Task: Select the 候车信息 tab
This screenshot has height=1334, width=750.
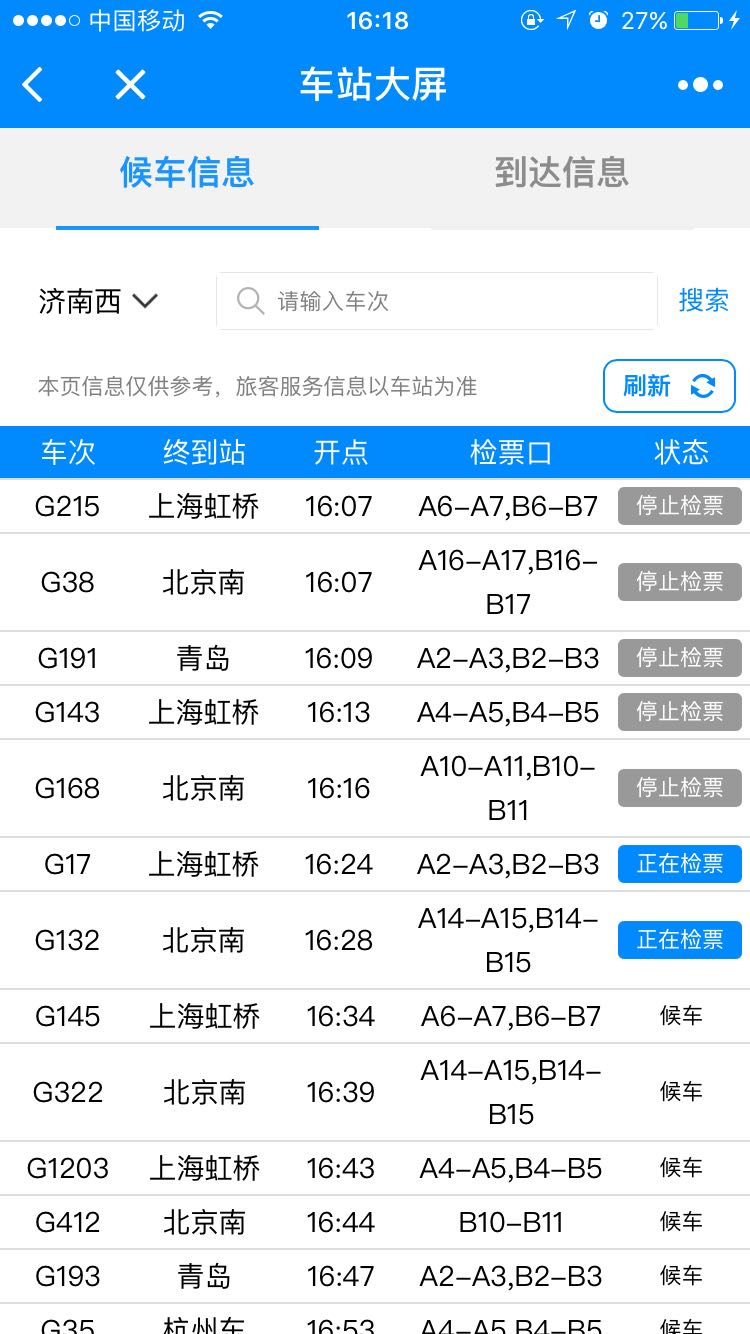Action: point(187,173)
